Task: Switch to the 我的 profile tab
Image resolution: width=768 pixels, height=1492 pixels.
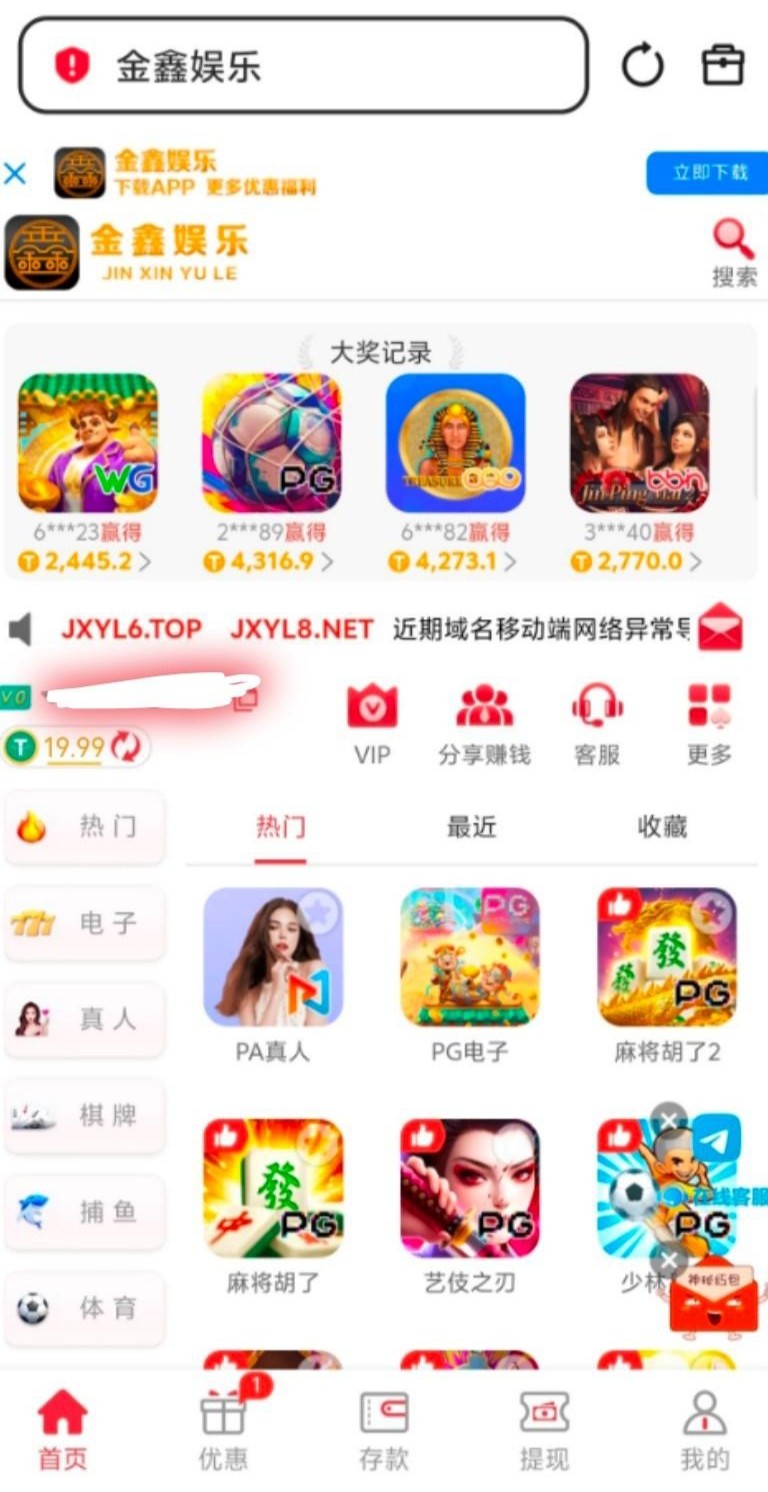Action: click(705, 1431)
